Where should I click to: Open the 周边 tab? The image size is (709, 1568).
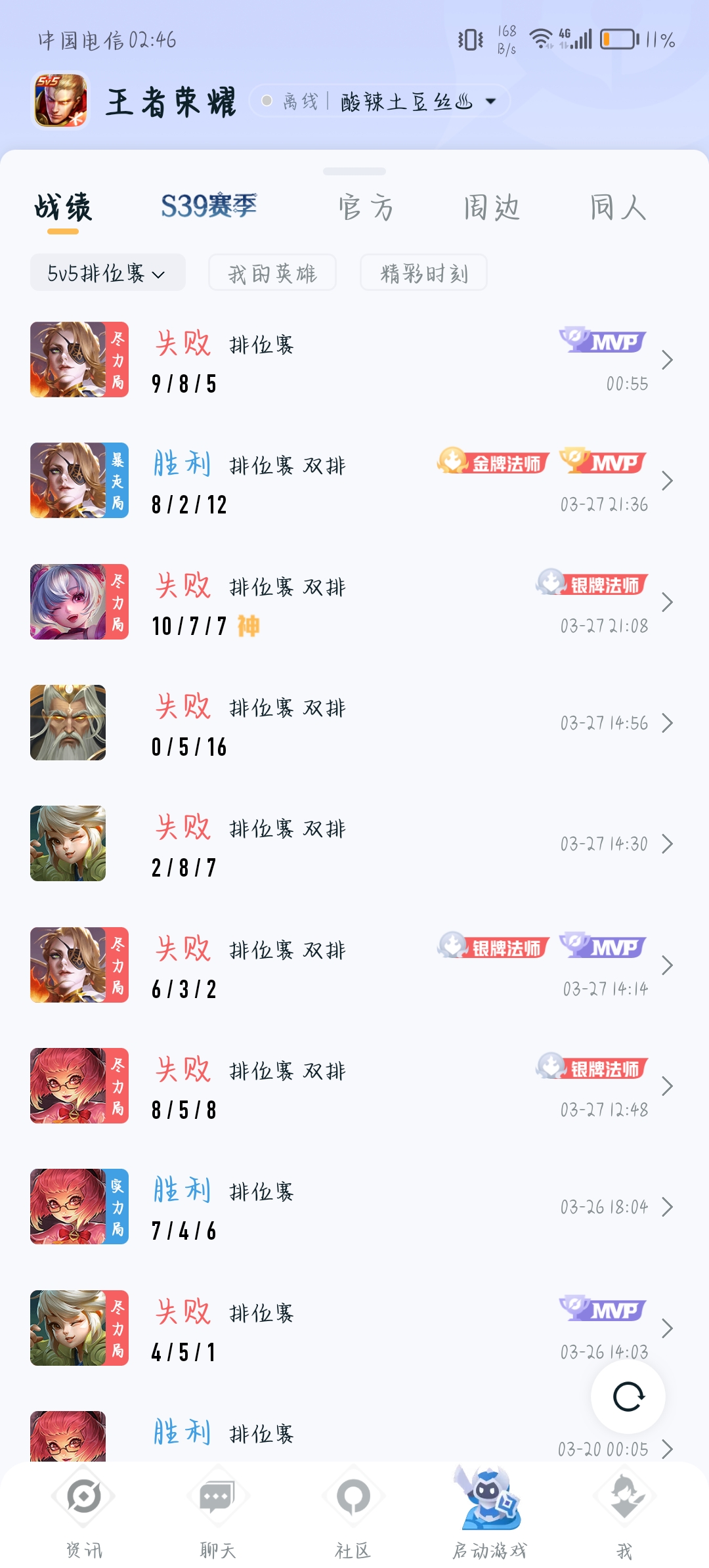(x=492, y=207)
